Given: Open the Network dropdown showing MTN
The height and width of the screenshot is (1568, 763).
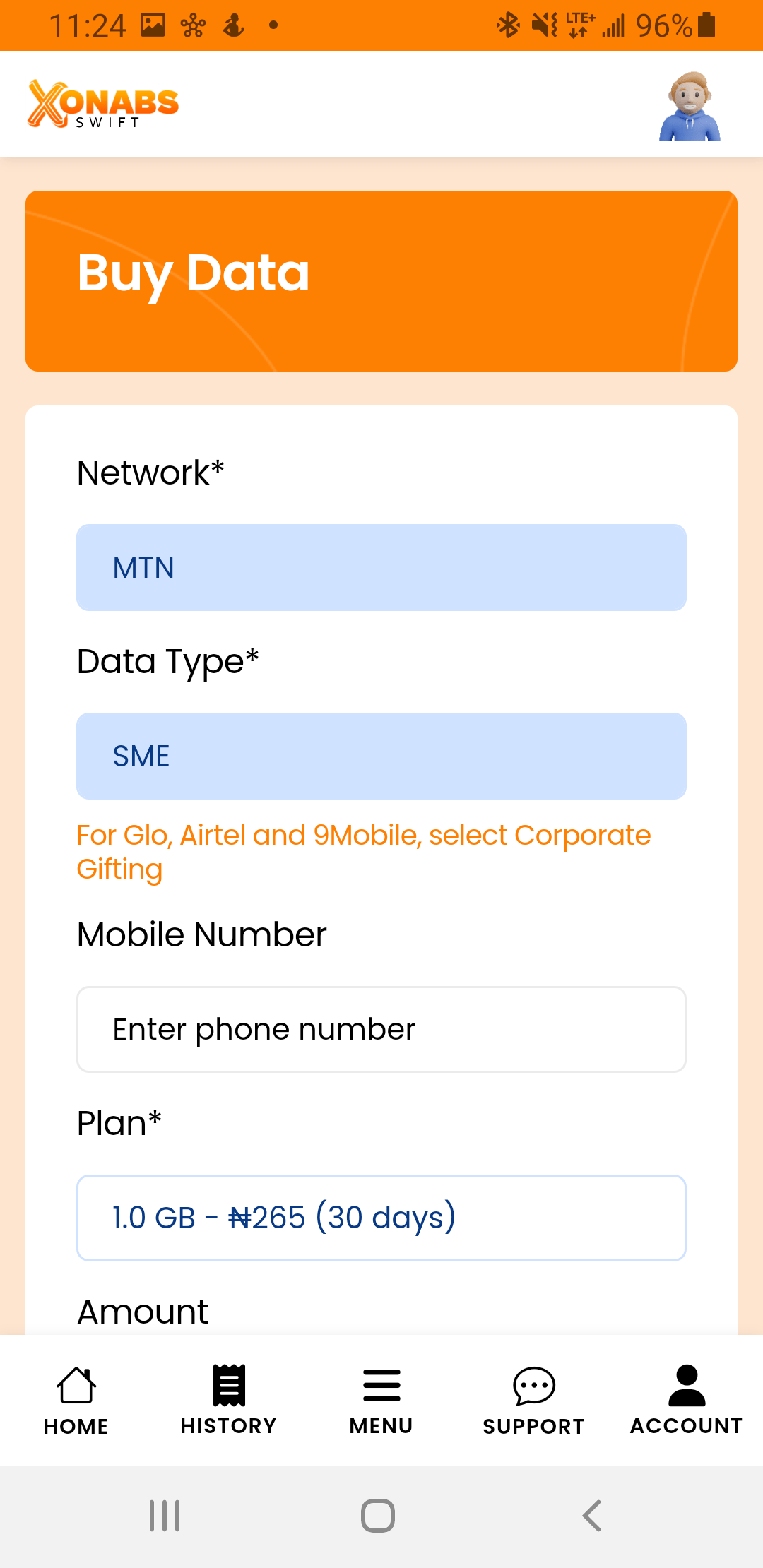Looking at the screenshot, I should [x=381, y=567].
